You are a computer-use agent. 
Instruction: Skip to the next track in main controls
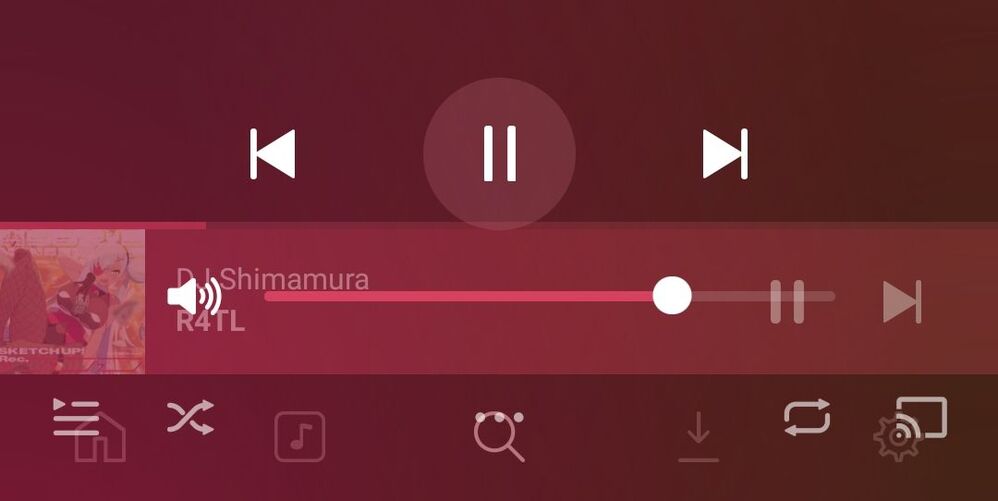(725, 154)
